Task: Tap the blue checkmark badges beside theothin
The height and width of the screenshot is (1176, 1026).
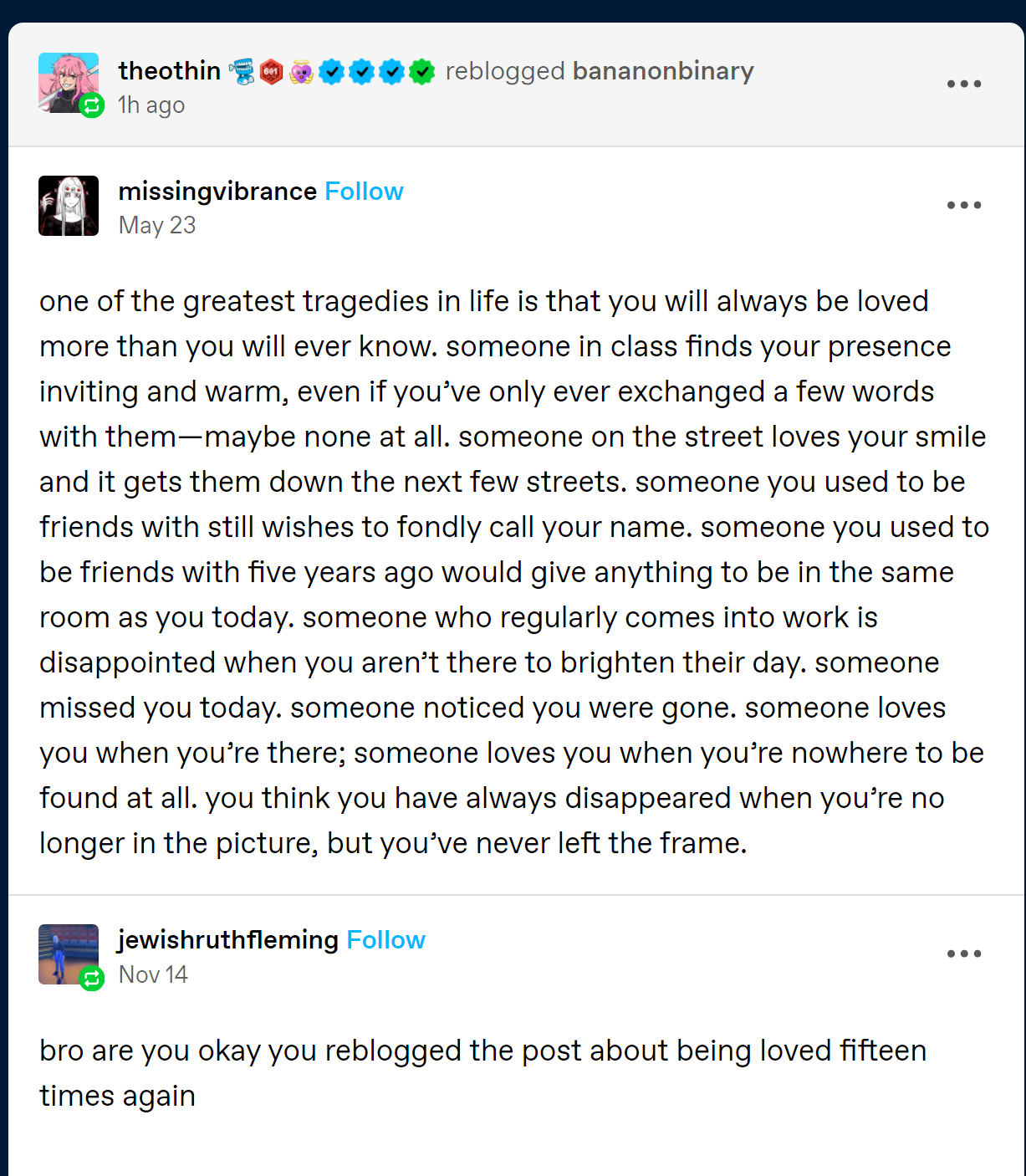Action: coord(361,73)
